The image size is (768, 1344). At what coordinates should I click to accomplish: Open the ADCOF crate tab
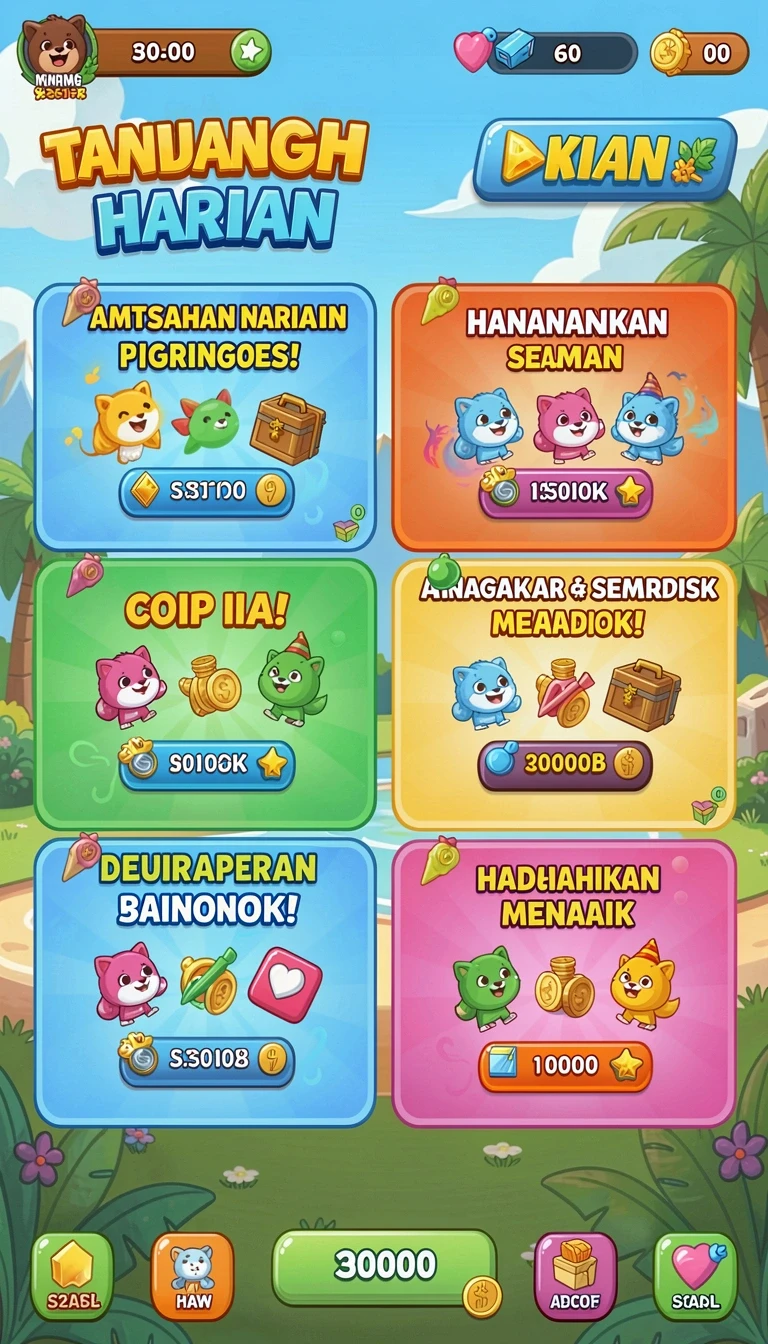click(x=575, y=1276)
